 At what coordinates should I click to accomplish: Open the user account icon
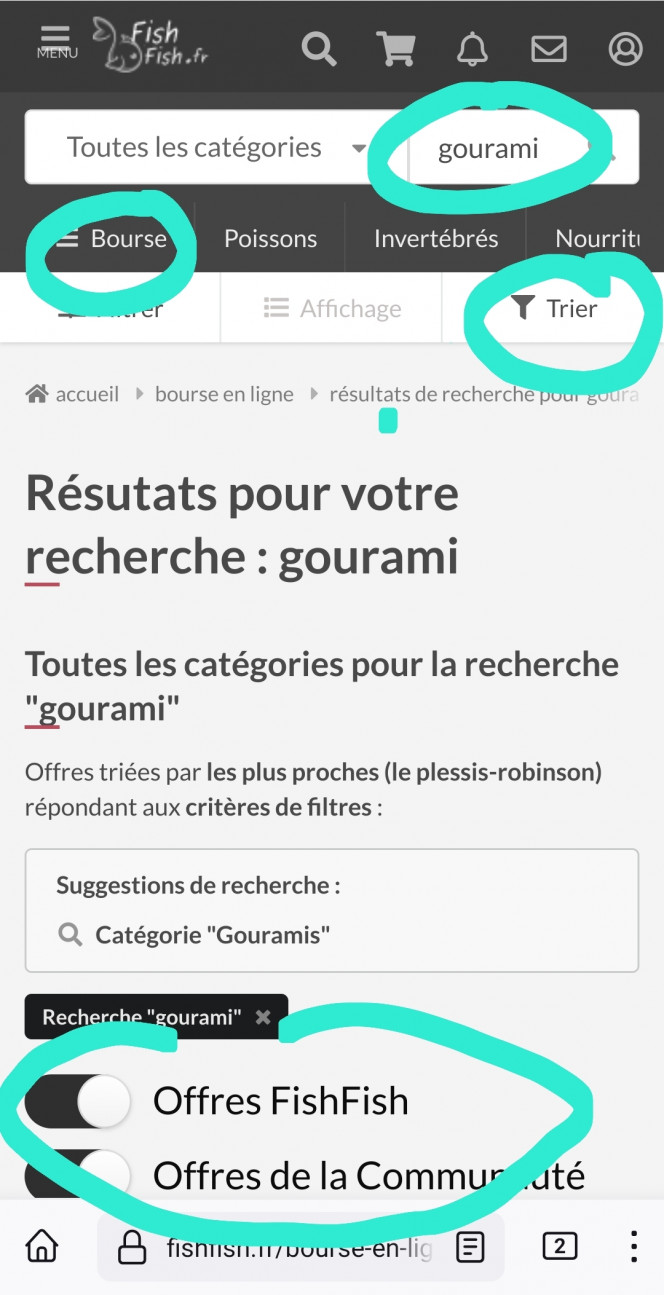625,48
